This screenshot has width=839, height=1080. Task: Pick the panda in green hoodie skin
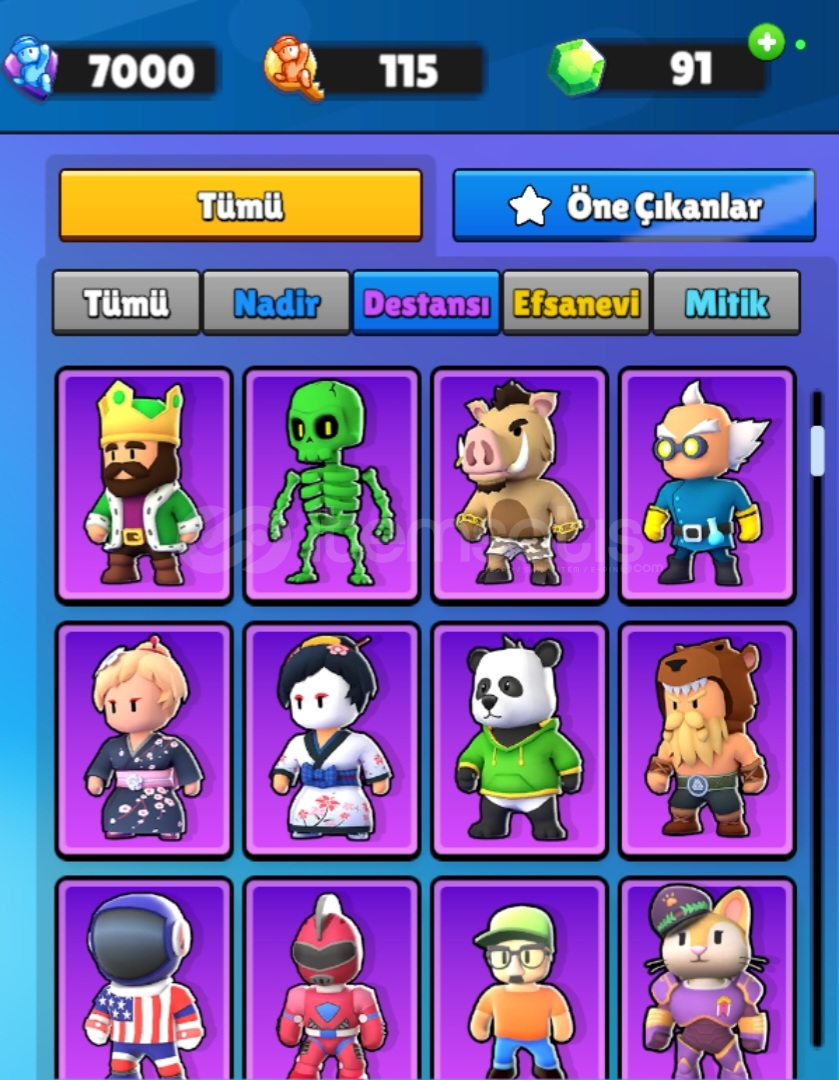519,740
